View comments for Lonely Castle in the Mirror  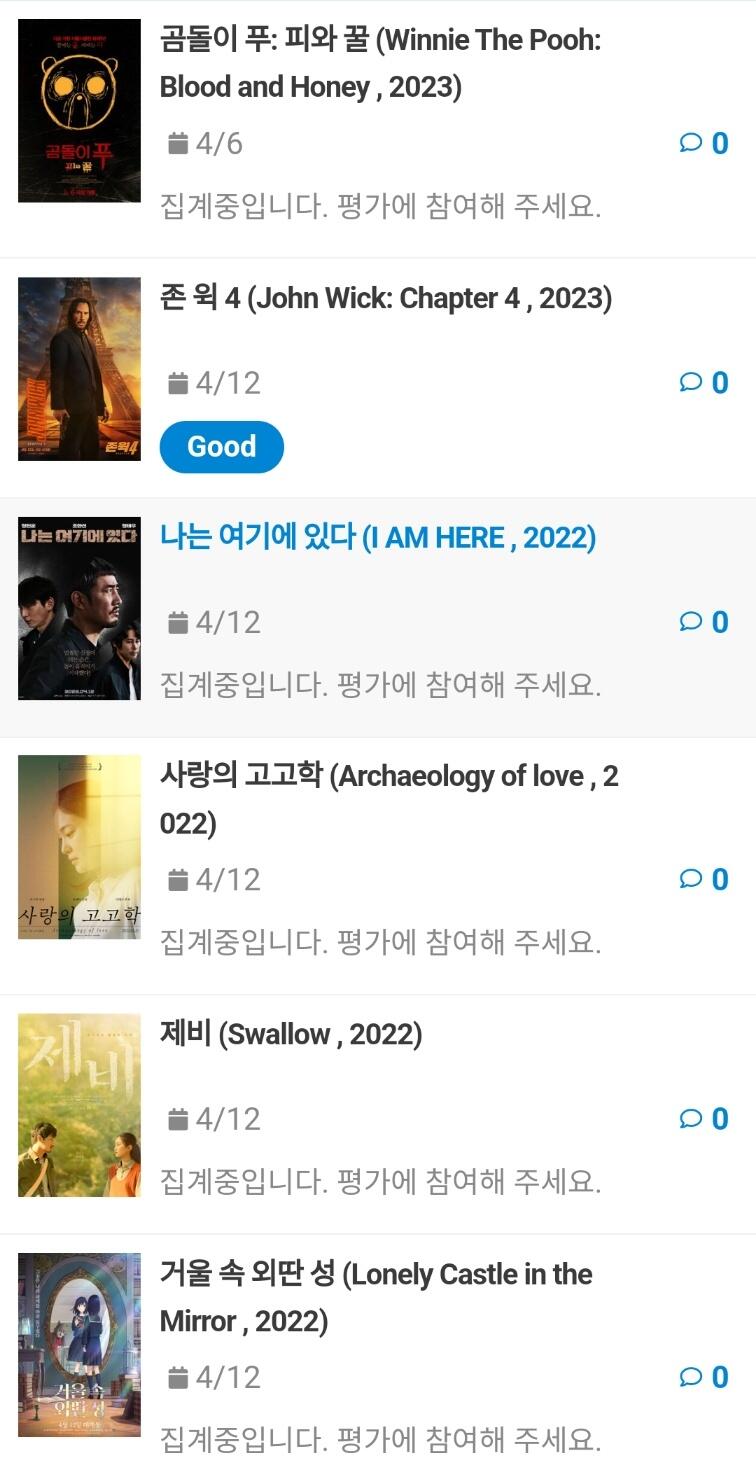coord(704,1377)
